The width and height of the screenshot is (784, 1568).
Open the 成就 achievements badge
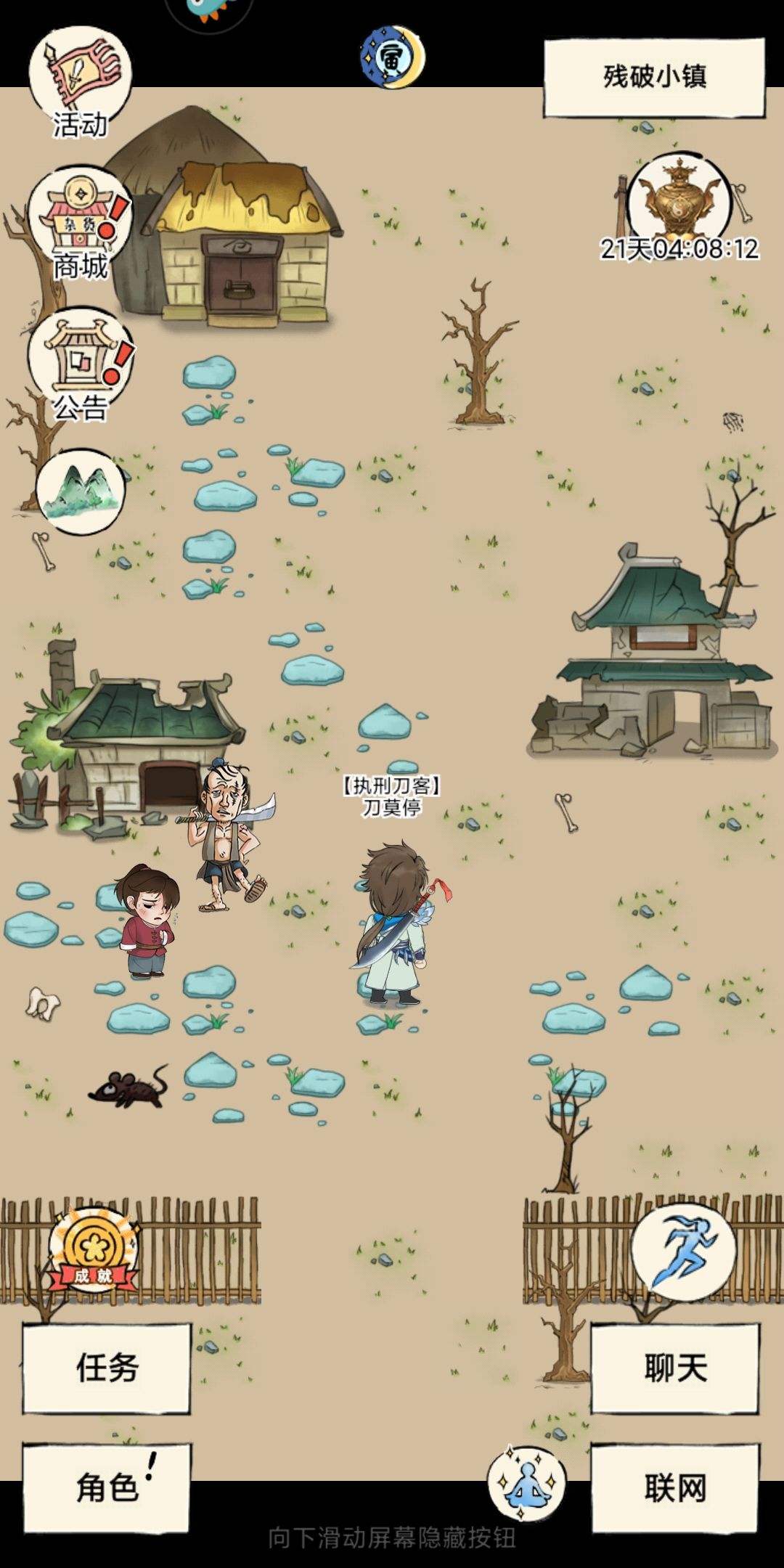(92, 1251)
